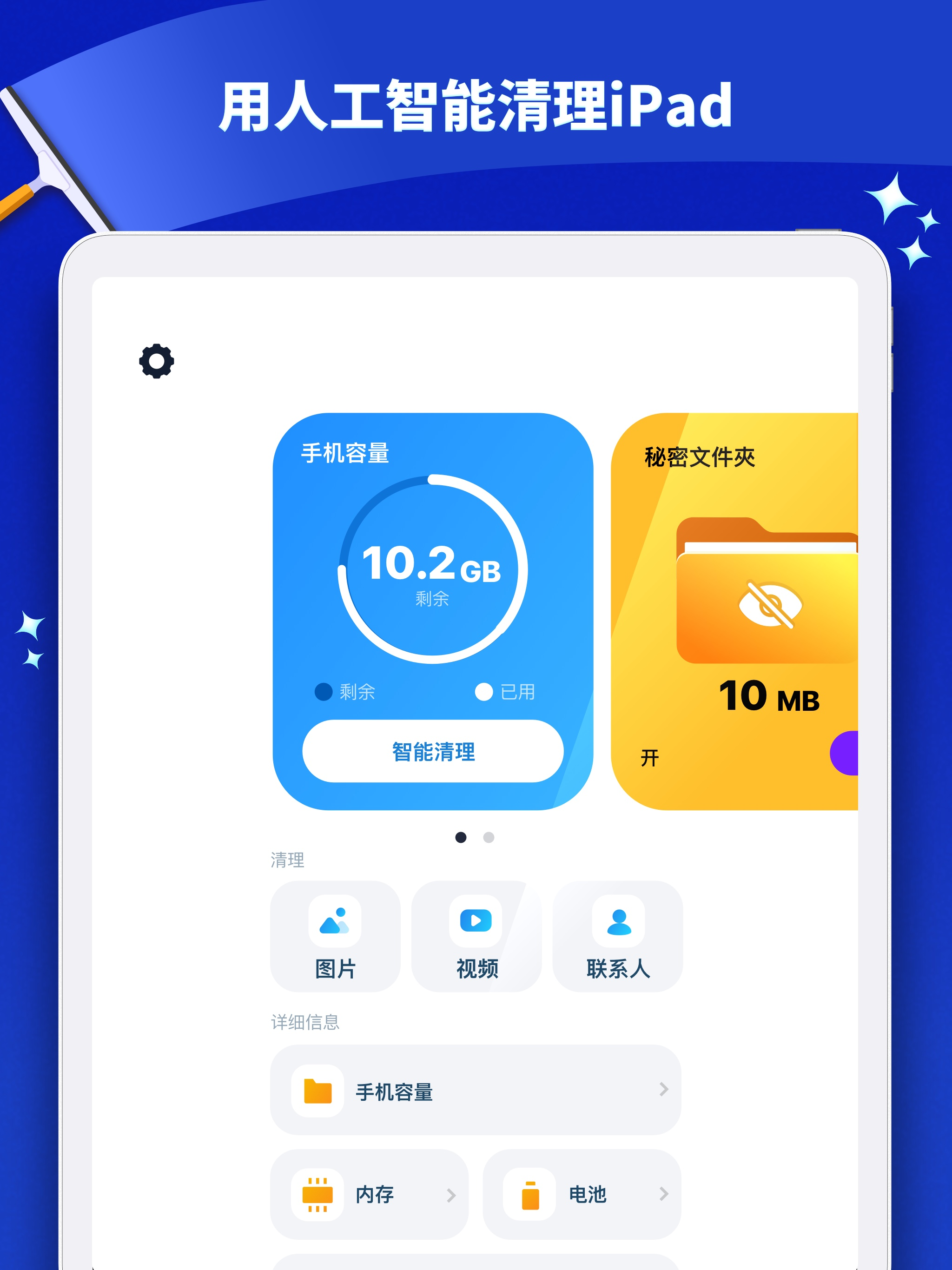Tap the 10.2GB remaining display
The image size is (952, 1270).
point(434,566)
